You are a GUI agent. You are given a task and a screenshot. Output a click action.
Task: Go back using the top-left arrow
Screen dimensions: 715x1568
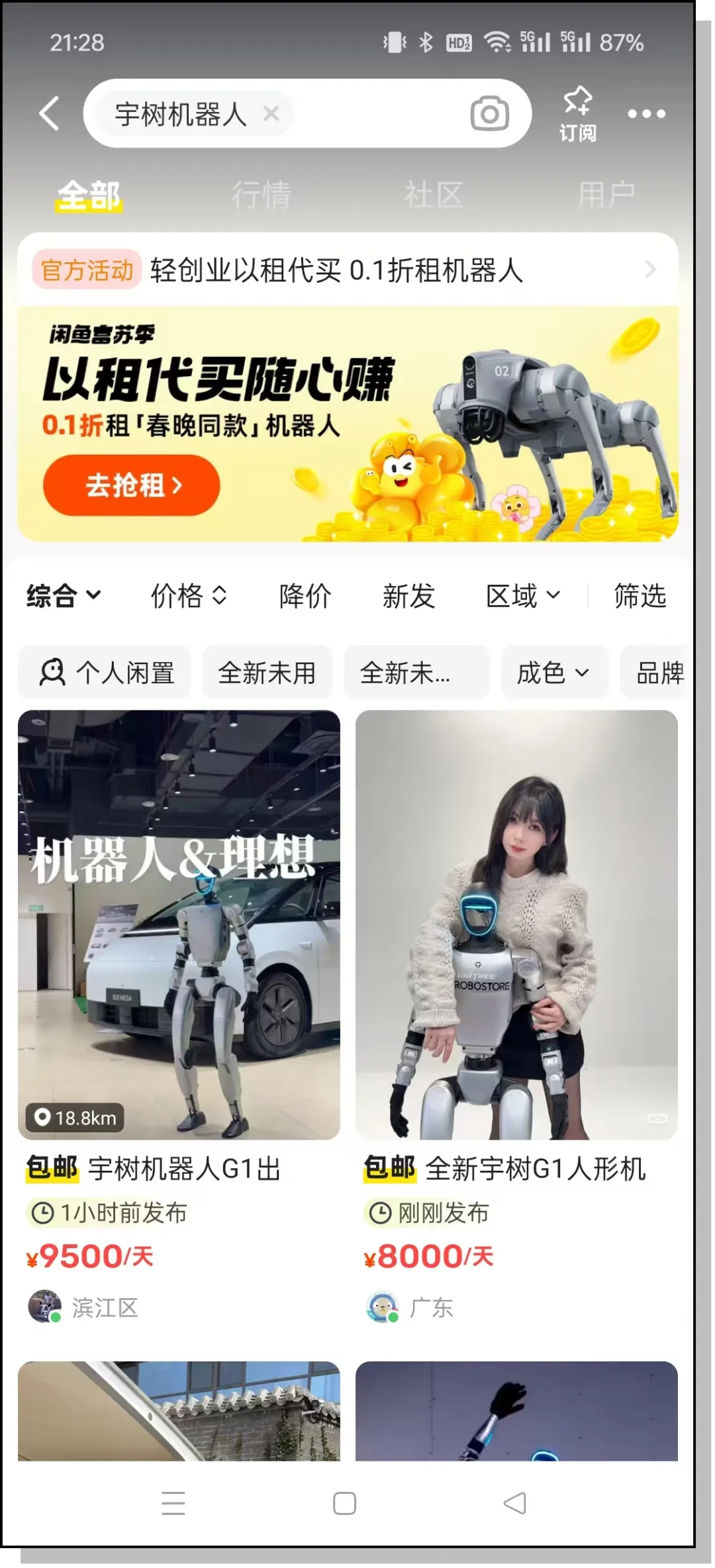(x=50, y=113)
